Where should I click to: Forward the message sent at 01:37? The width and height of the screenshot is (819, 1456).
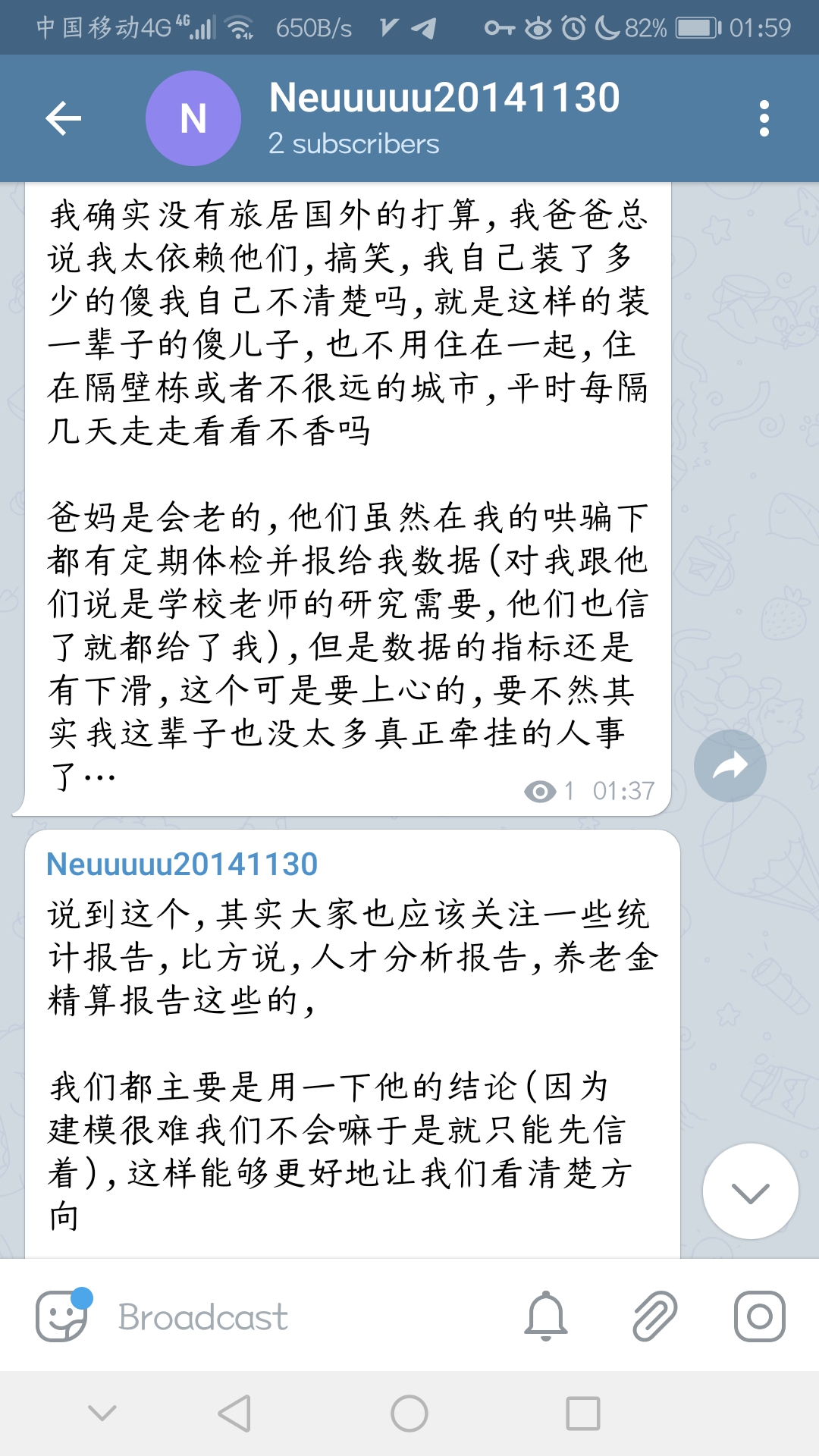coord(730,766)
